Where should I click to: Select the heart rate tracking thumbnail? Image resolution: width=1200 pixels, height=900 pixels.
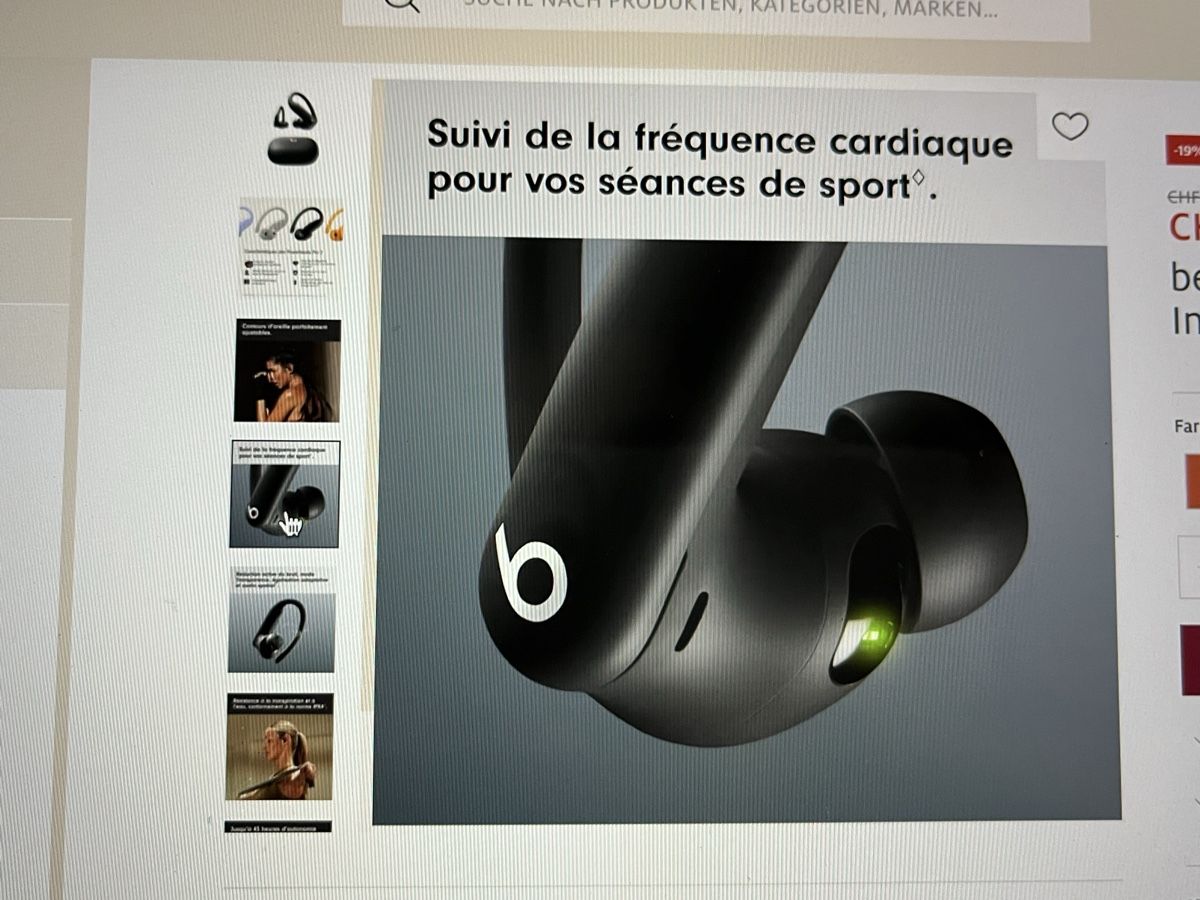click(x=285, y=494)
